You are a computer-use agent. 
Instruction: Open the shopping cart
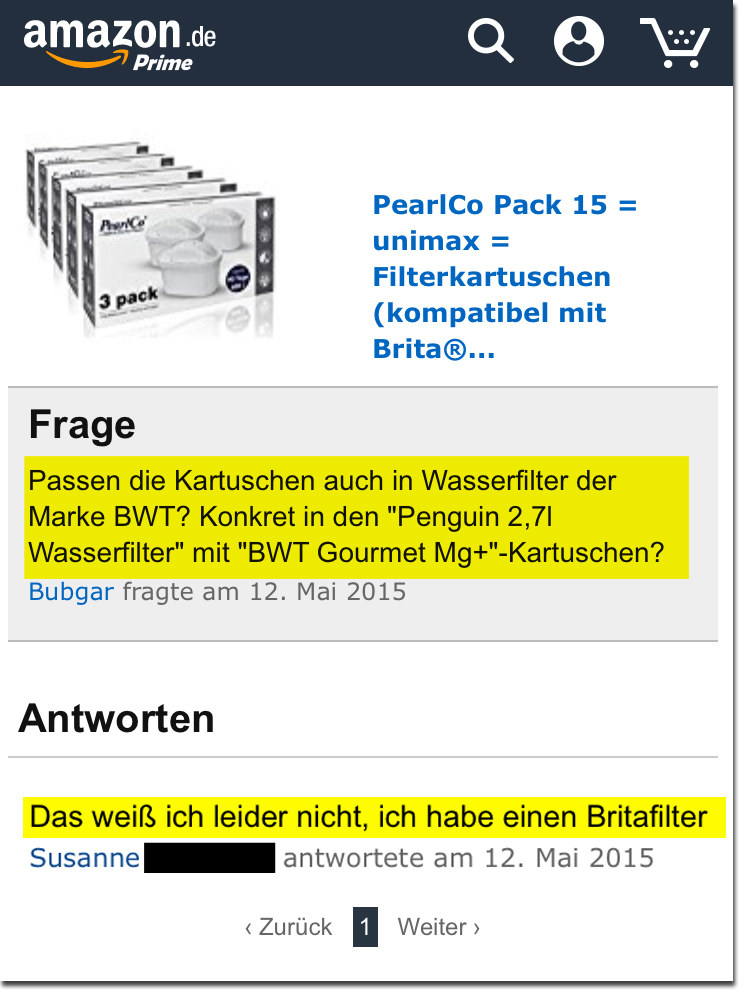tap(674, 42)
